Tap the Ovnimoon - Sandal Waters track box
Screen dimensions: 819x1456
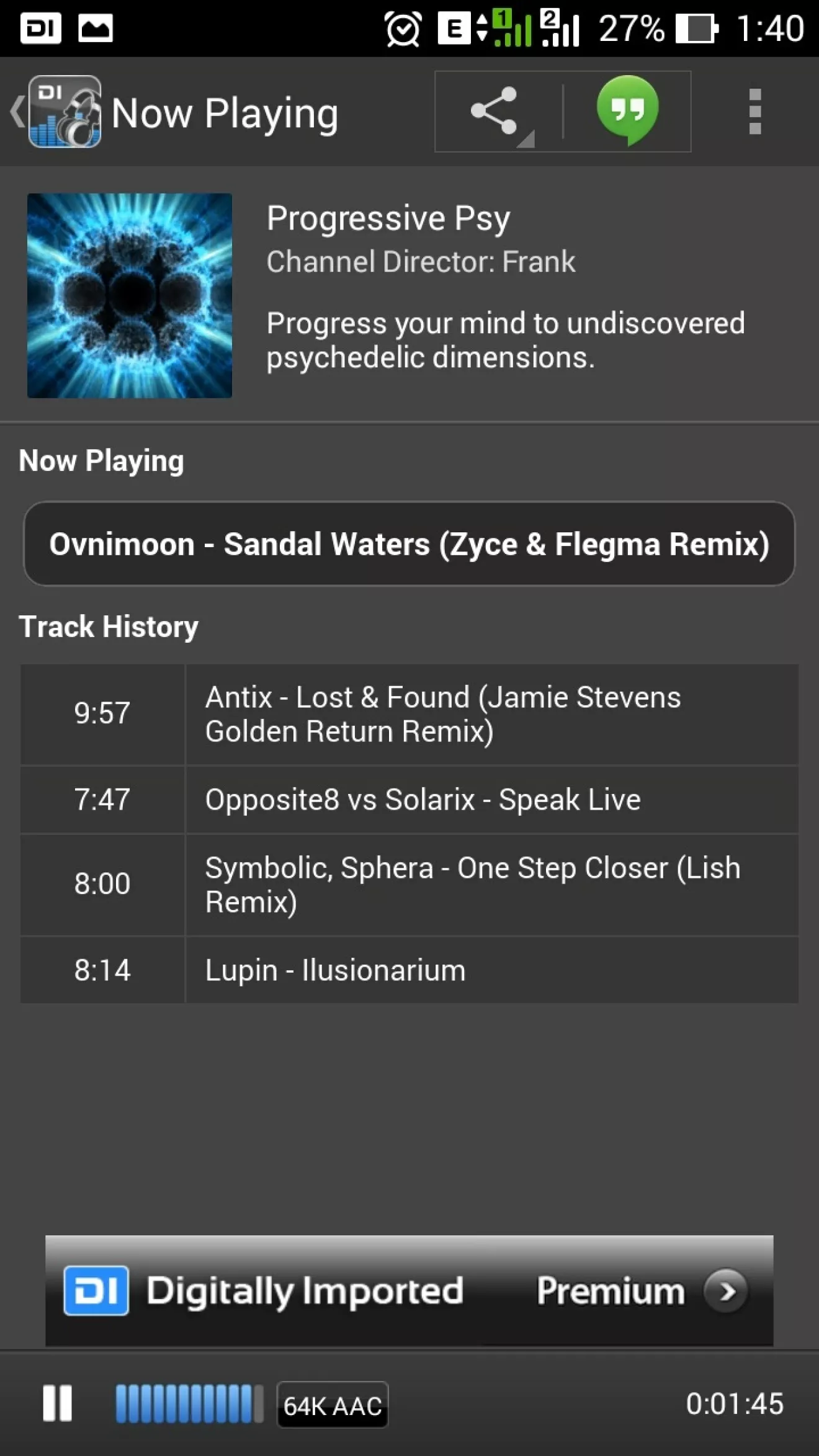[x=409, y=543]
